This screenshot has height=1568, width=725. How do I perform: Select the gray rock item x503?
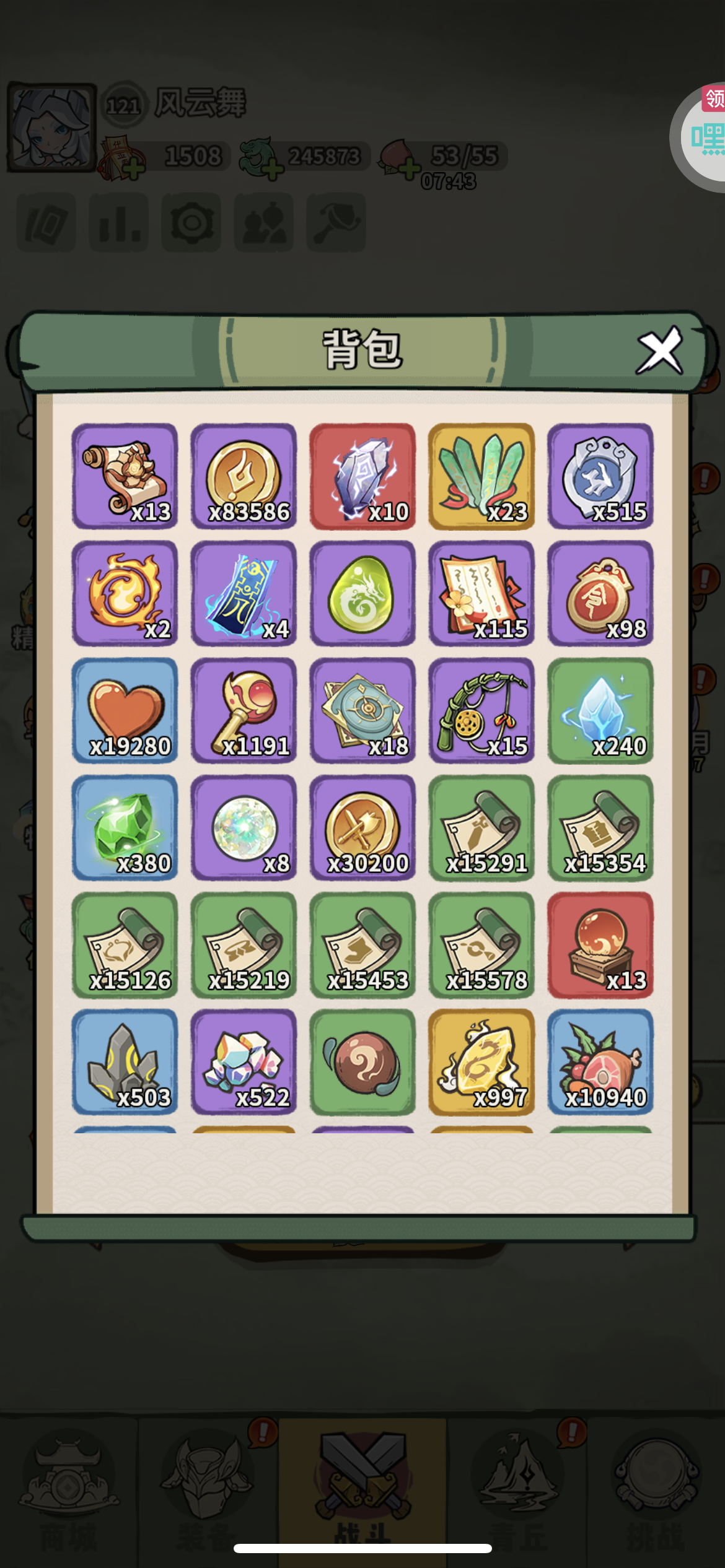tap(125, 1061)
